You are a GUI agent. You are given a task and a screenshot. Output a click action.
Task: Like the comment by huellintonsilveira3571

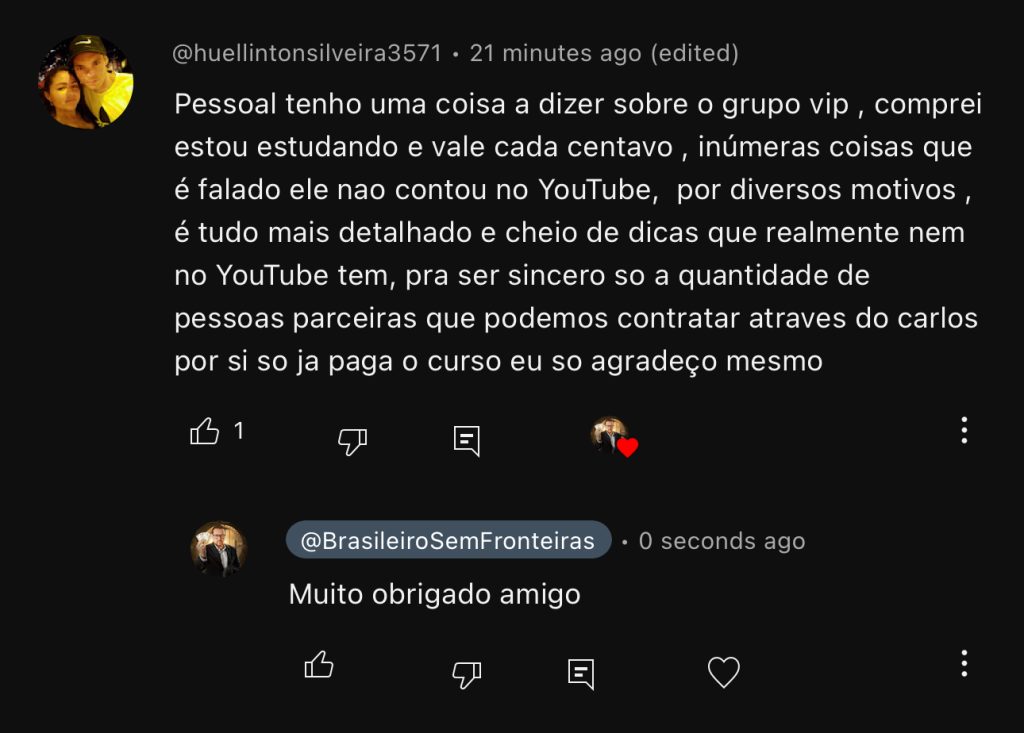(x=205, y=432)
